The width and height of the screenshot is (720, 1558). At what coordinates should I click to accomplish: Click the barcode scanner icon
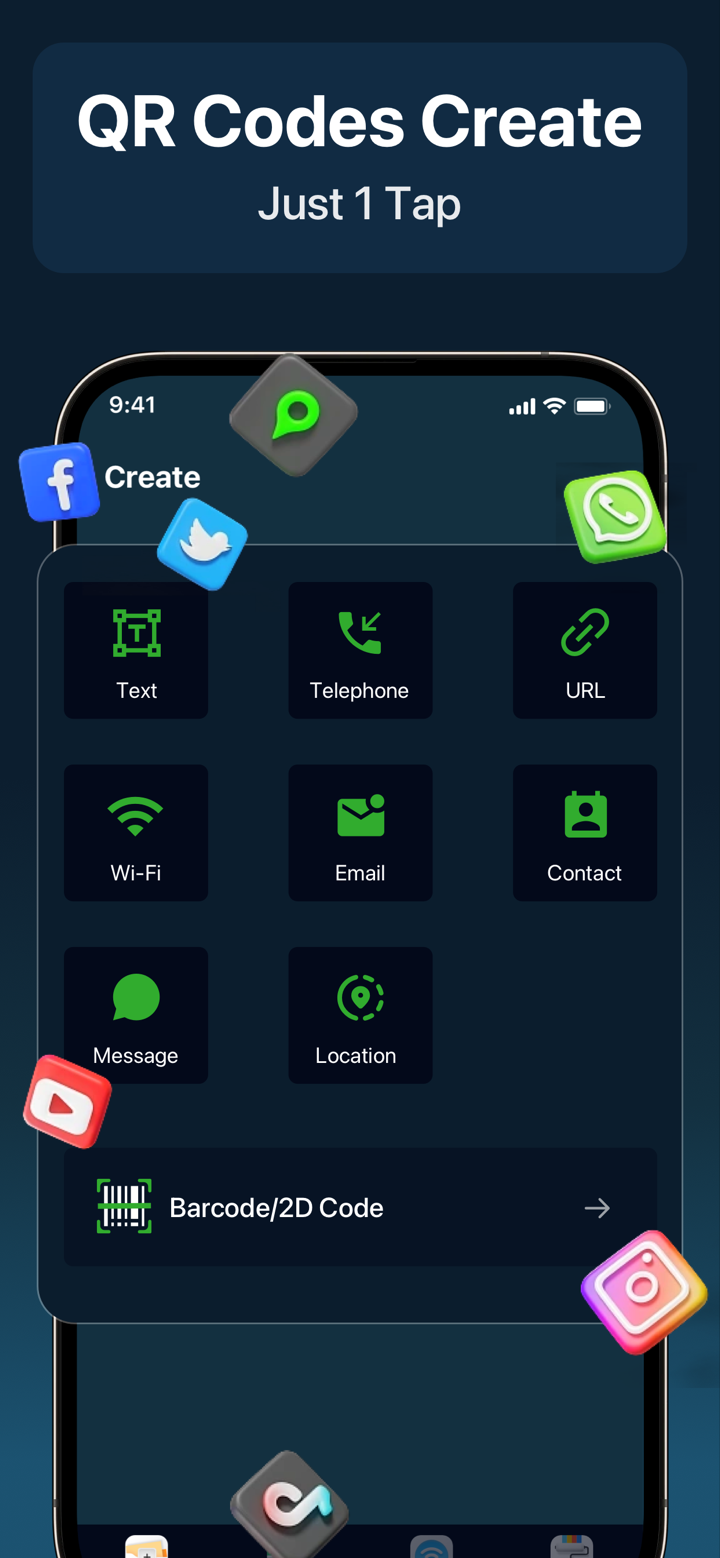tap(123, 1207)
